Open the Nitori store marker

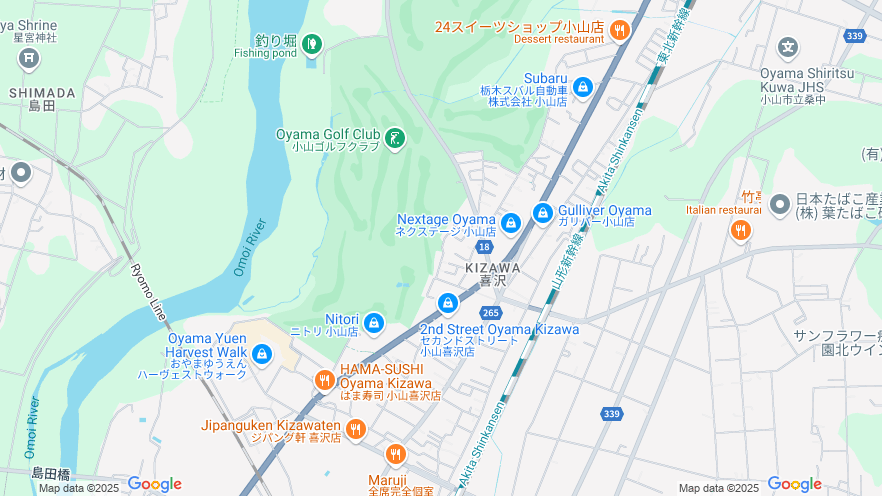point(374,322)
